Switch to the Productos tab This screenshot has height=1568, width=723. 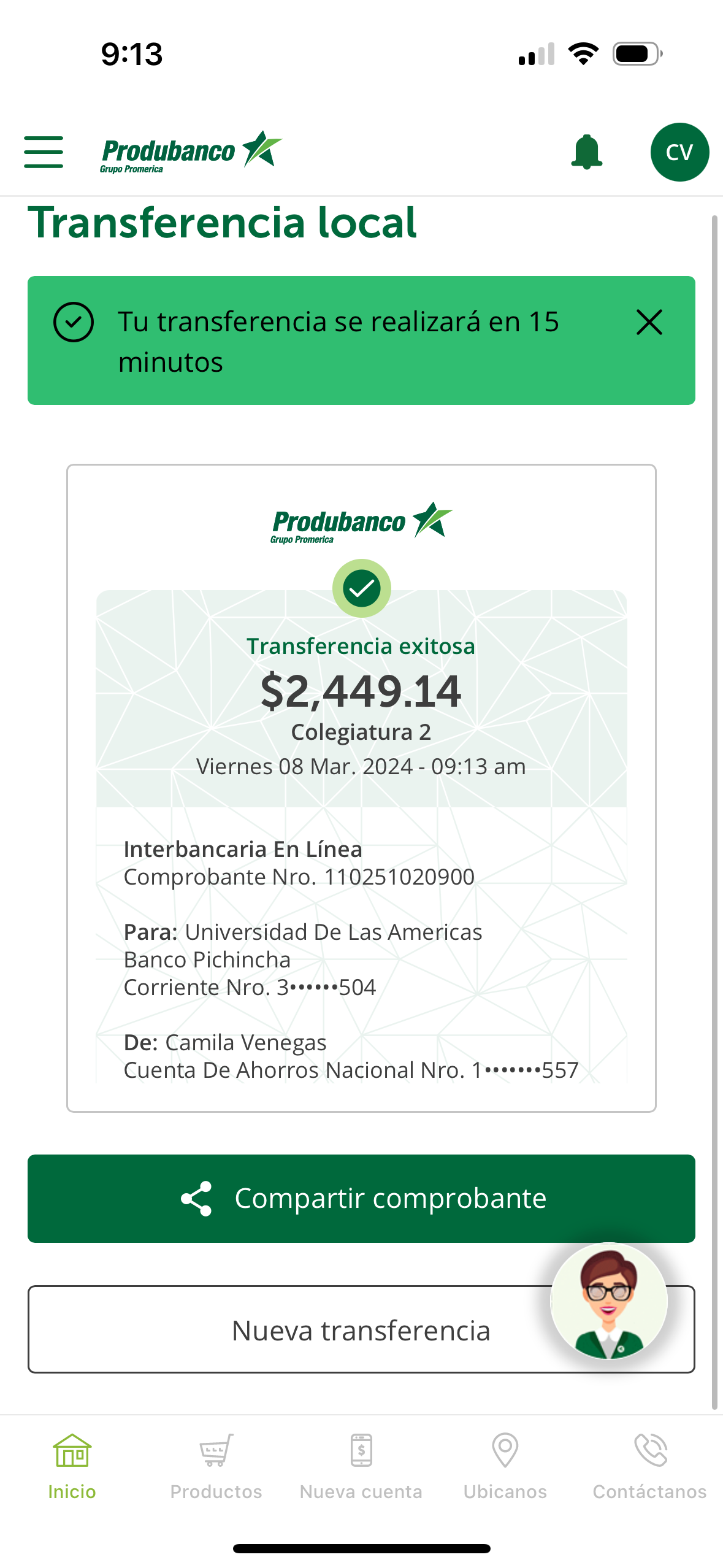pos(216,1465)
